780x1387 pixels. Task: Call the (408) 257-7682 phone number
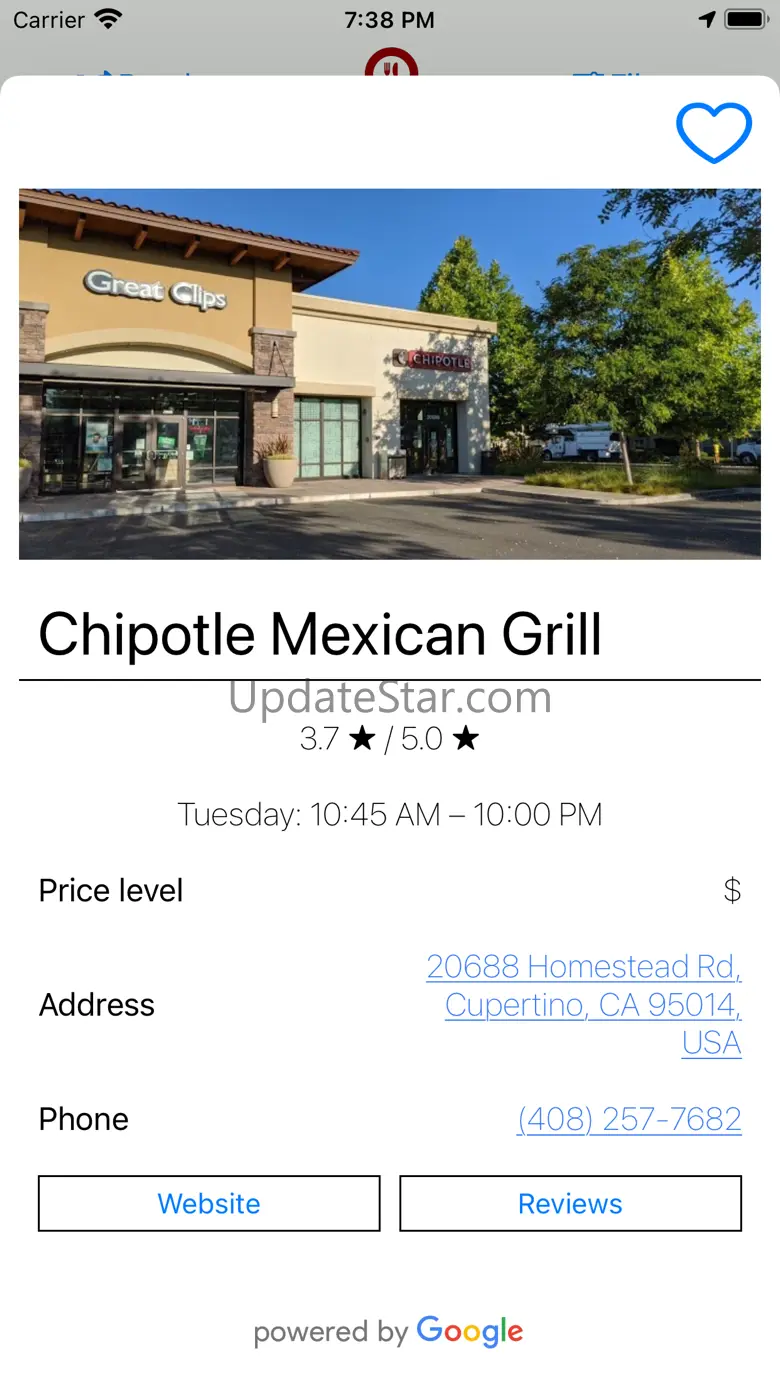(629, 1119)
